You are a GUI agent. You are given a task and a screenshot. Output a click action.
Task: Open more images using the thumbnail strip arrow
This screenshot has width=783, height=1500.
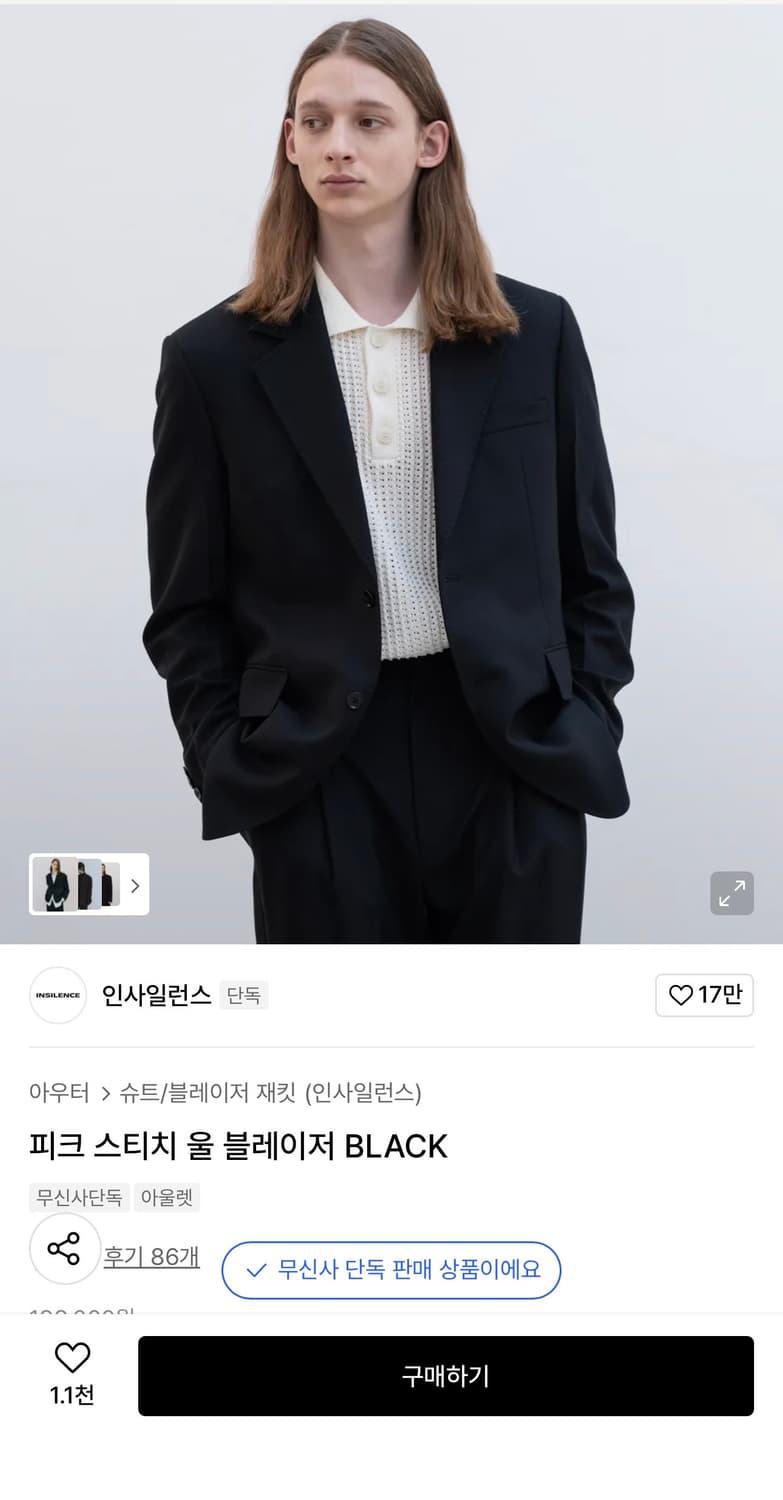[x=135, y=885]
